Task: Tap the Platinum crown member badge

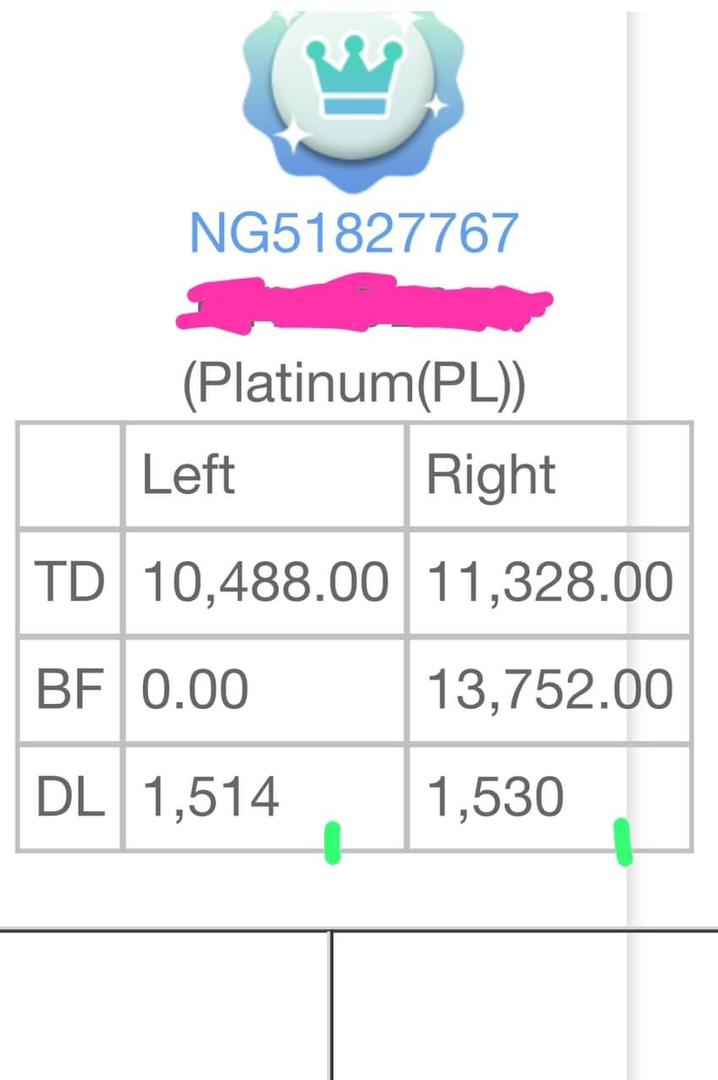Action: (x=354, y=92)
